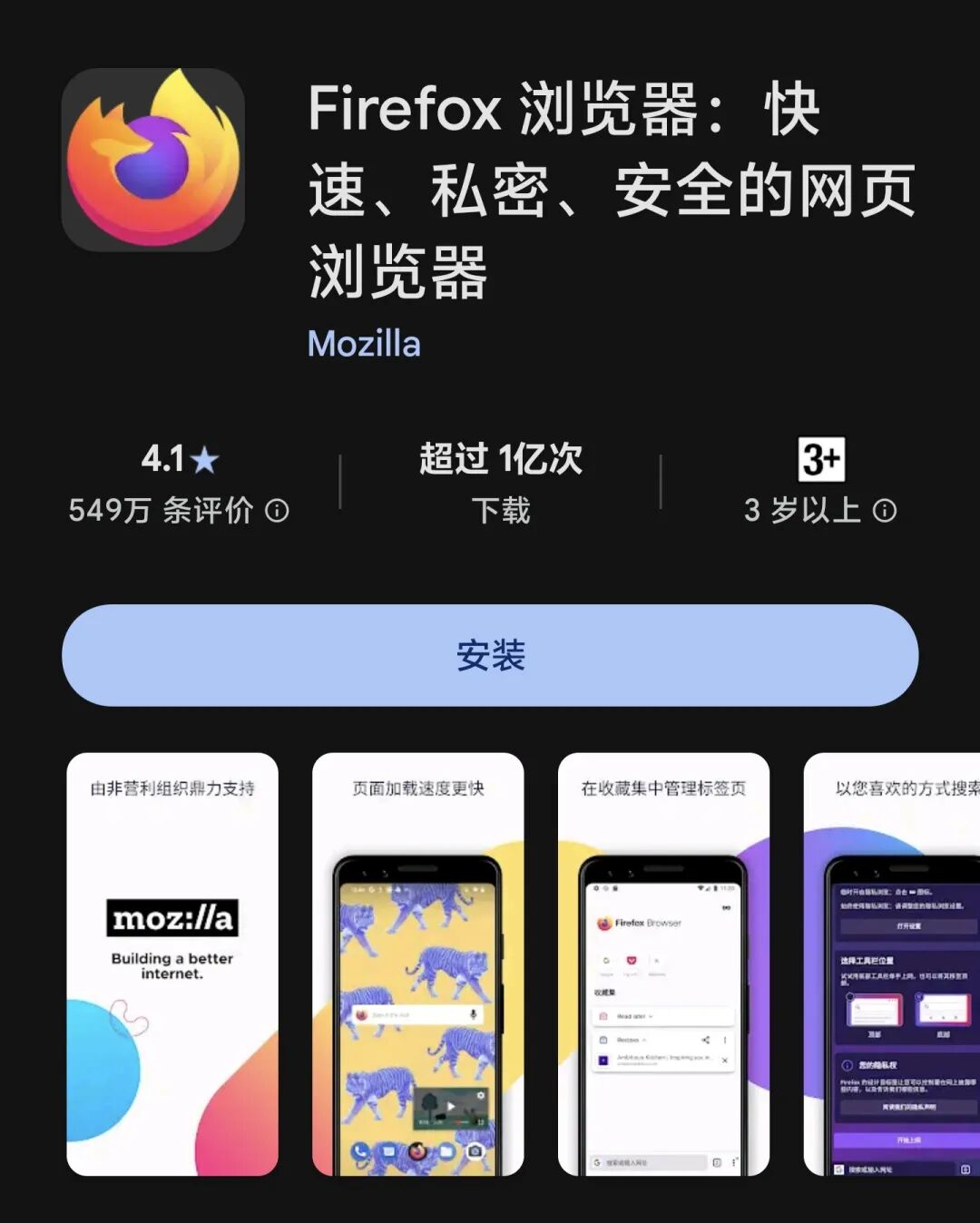Open the Mozilla developer page
Screen dimensions: 980x1223
point(364,344)
